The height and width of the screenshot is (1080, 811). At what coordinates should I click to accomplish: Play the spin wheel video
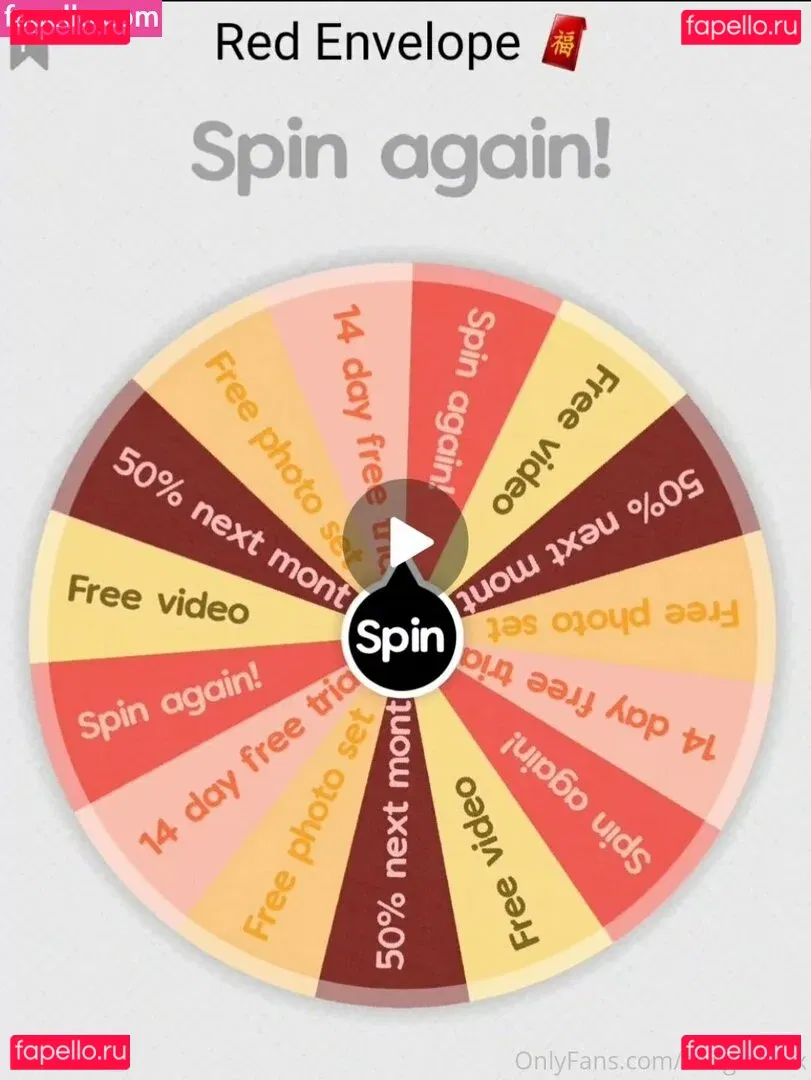(x=408, y=541)
